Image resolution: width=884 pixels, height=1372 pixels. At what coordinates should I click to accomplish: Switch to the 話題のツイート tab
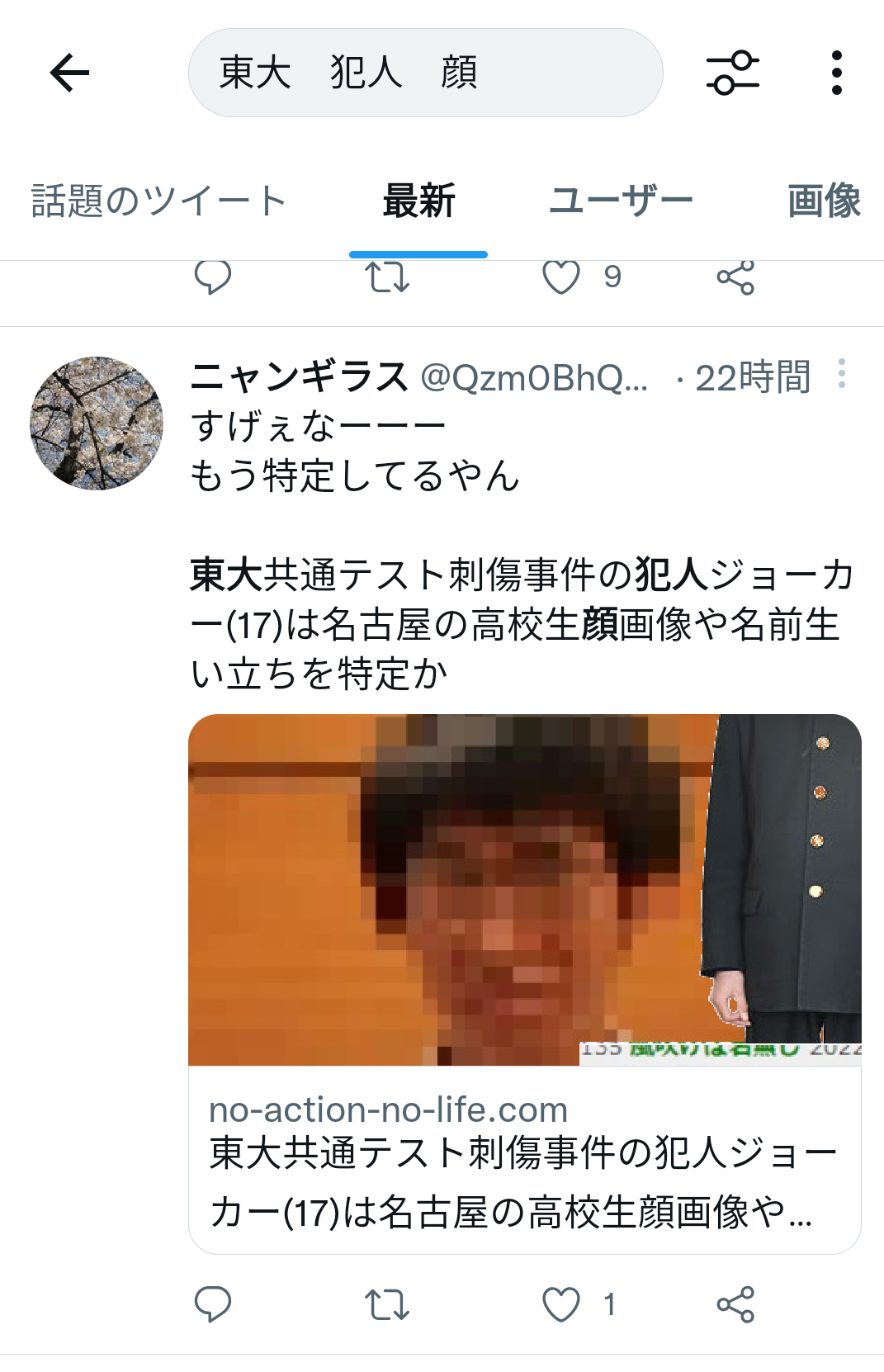pyautogui.click(x=158, y=201)
